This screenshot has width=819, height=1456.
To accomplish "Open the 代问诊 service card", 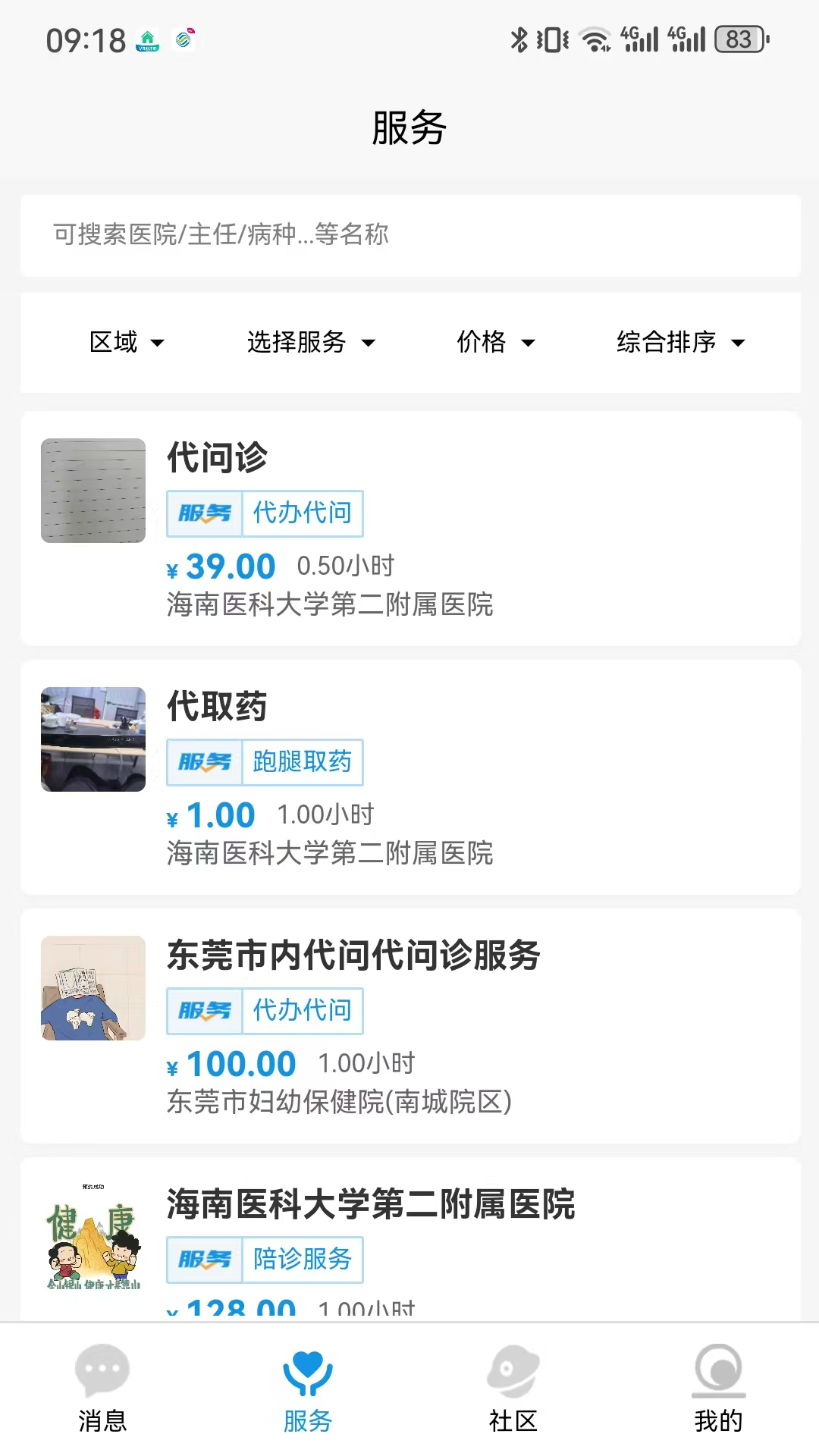I will (x=410, y=529).
